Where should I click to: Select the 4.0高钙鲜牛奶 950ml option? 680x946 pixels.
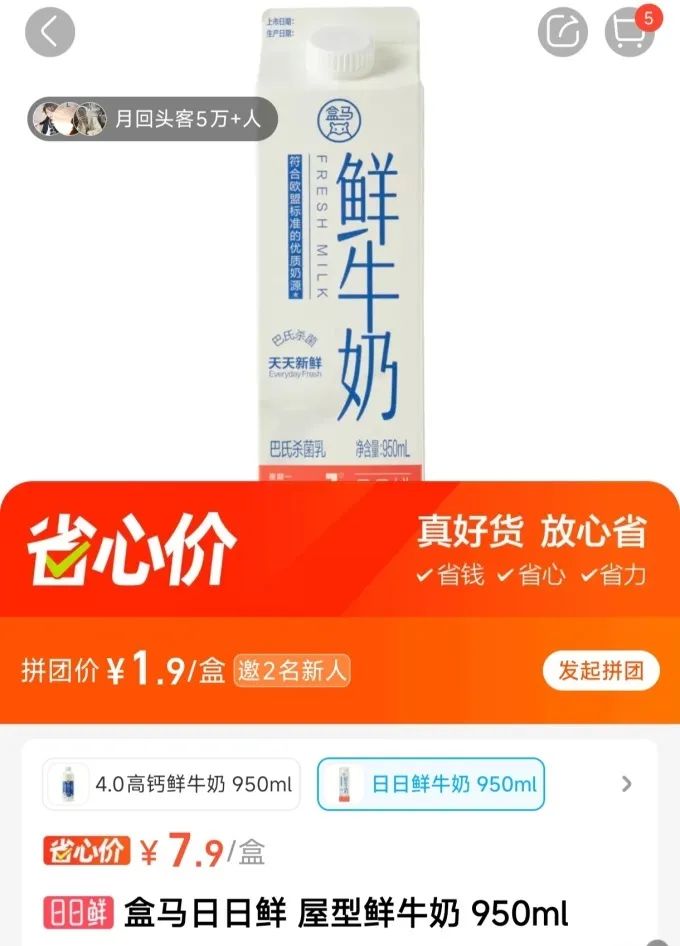tap(171, 784)
